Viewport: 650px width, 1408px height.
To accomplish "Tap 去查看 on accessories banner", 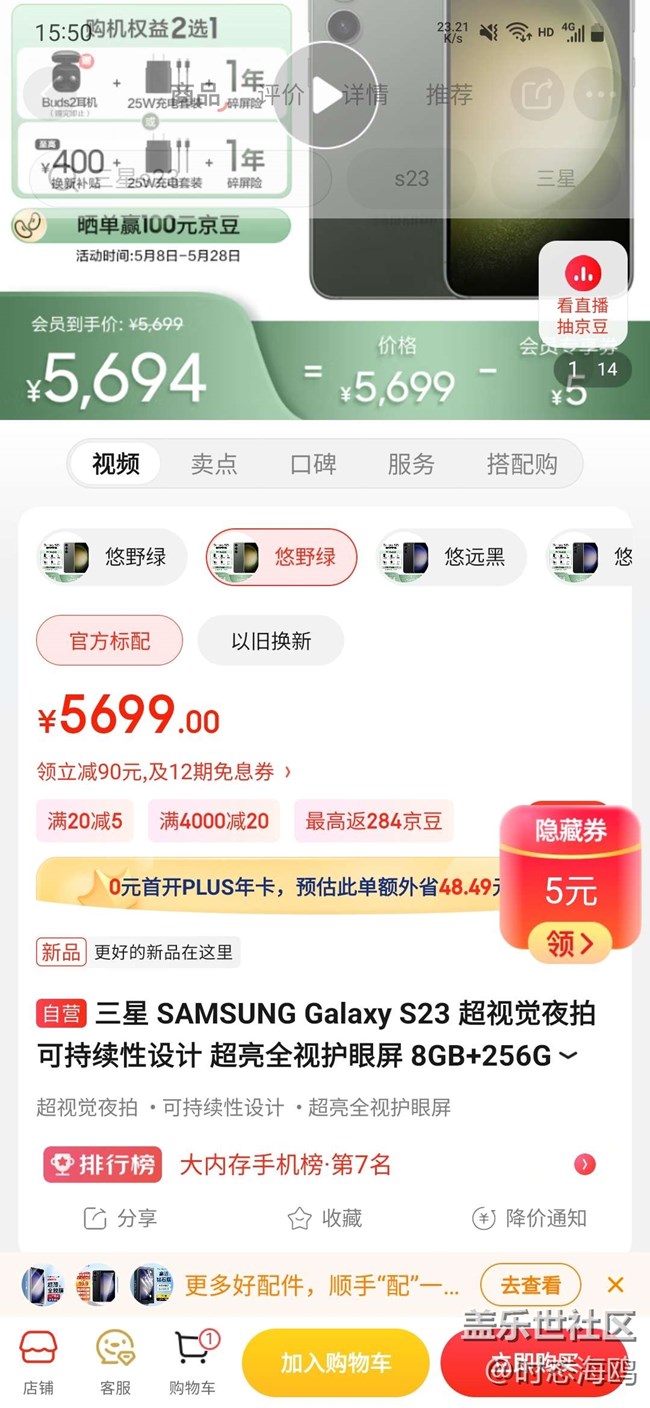I will pos(530,1285).
